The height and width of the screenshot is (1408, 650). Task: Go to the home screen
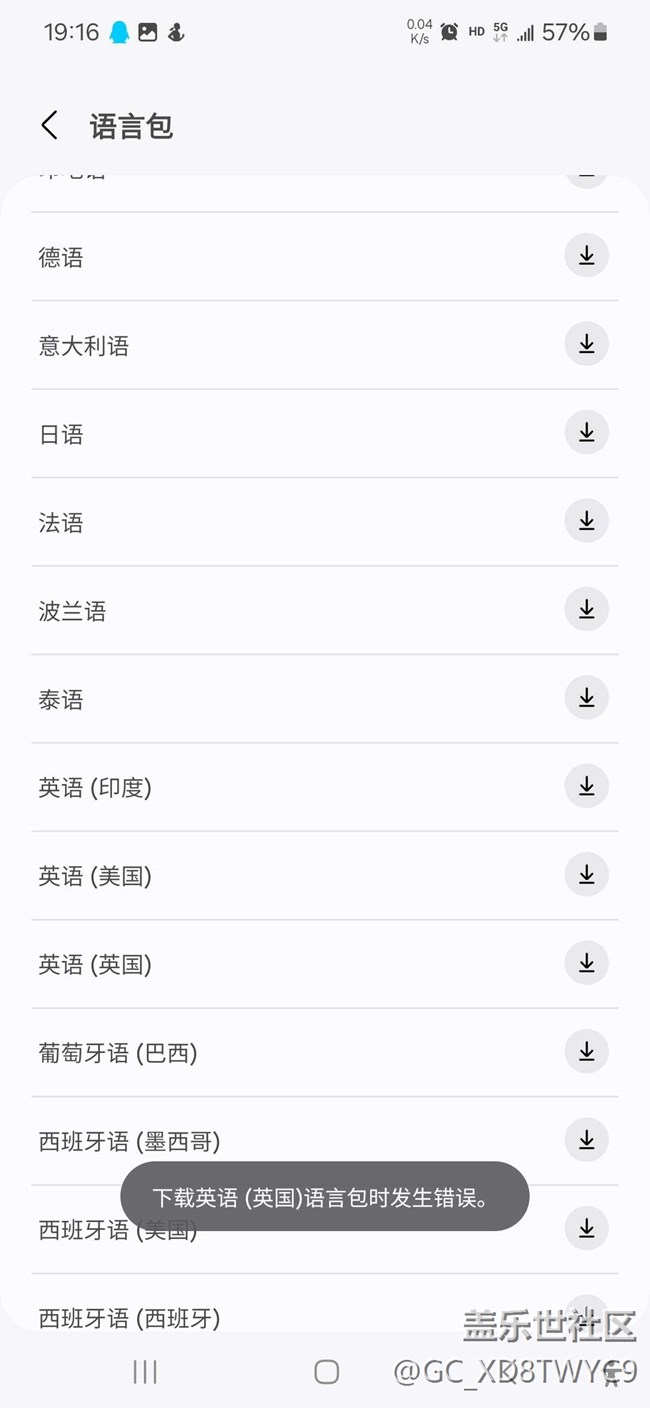click(x=326, y=1372)
